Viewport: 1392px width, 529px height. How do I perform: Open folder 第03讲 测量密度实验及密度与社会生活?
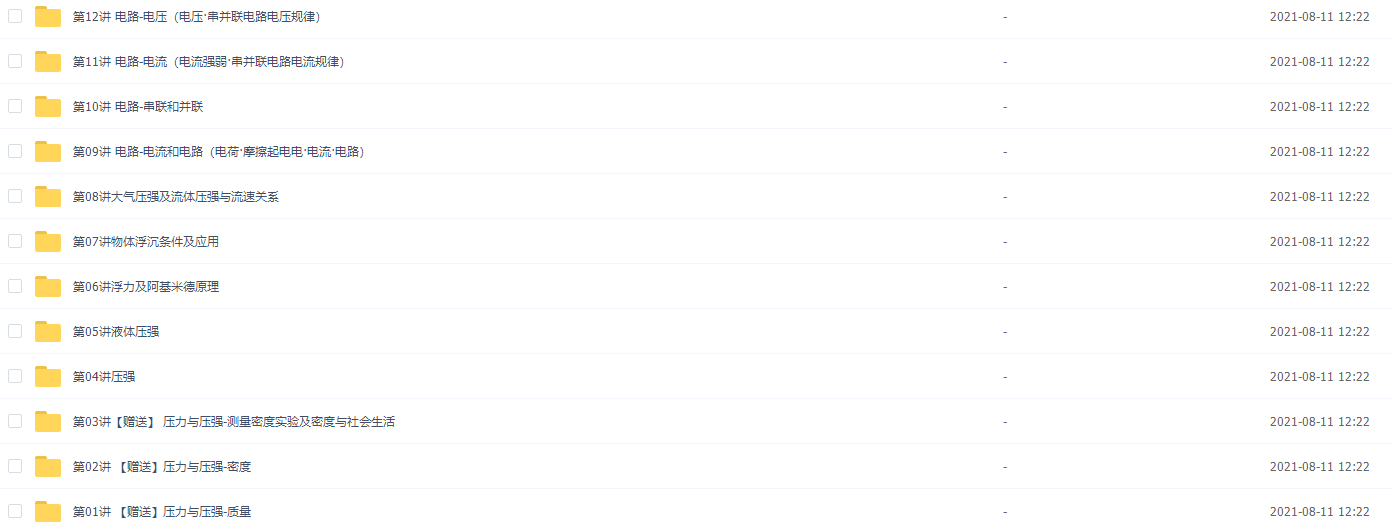(234, 422)
